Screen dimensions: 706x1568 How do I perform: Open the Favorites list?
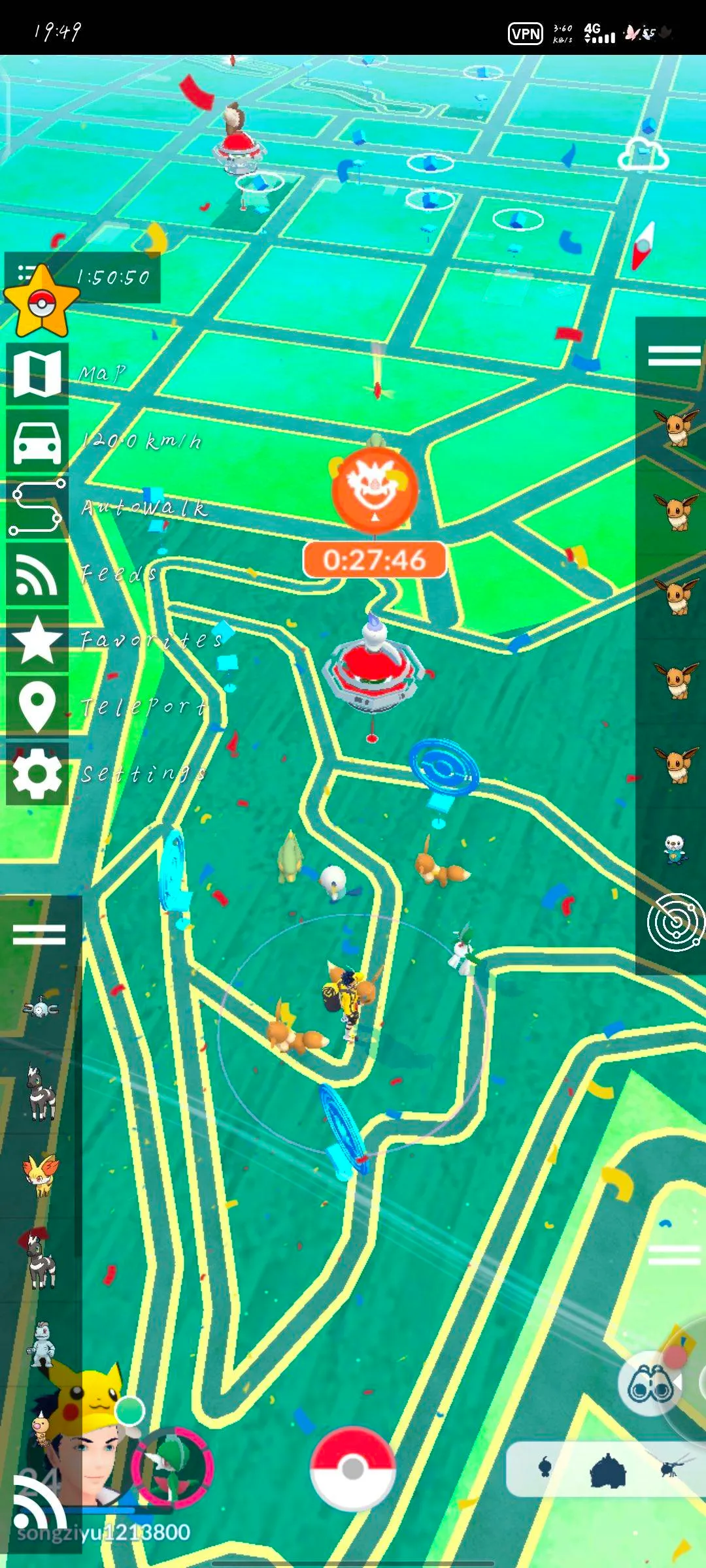(37, 641)
